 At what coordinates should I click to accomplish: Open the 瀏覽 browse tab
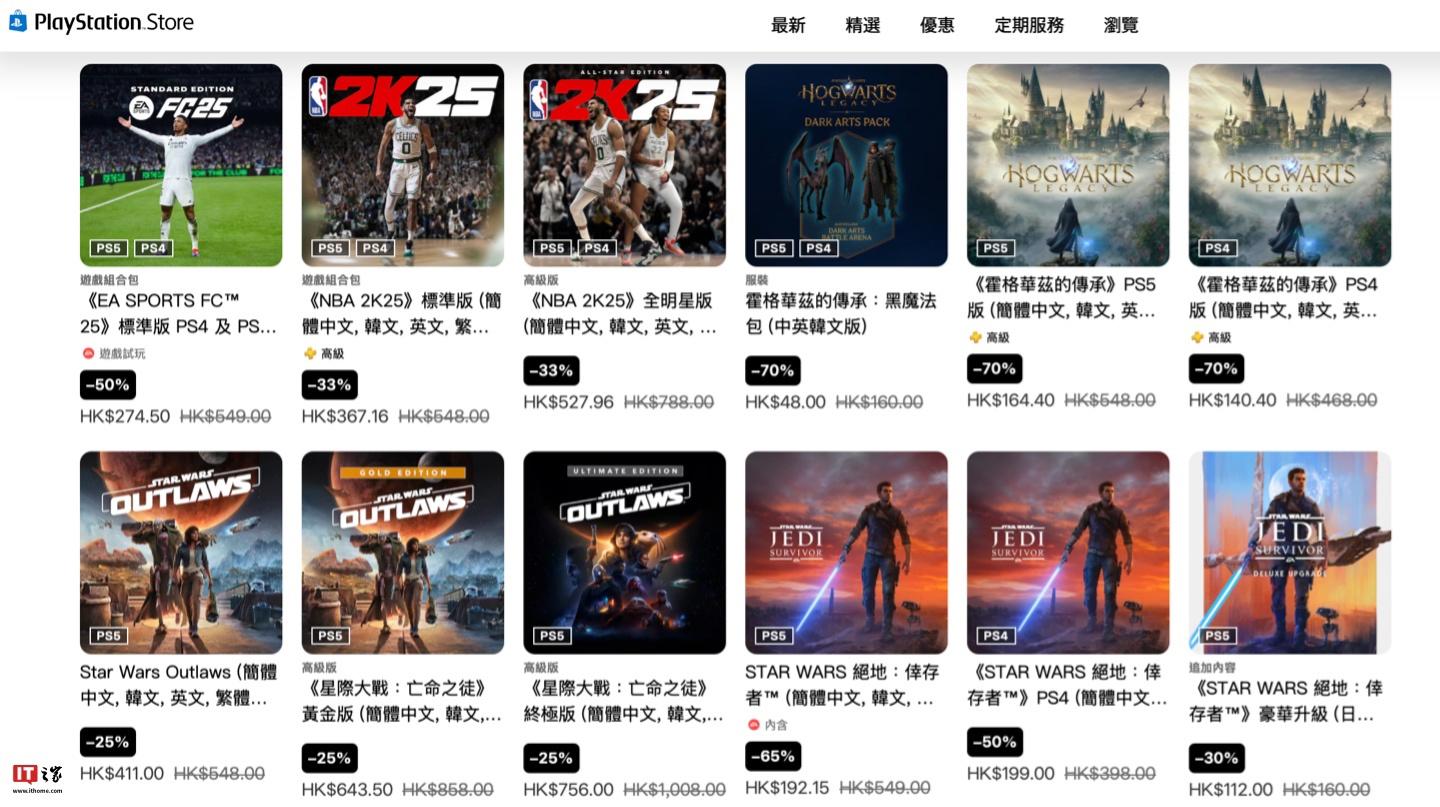point(1121,26)
